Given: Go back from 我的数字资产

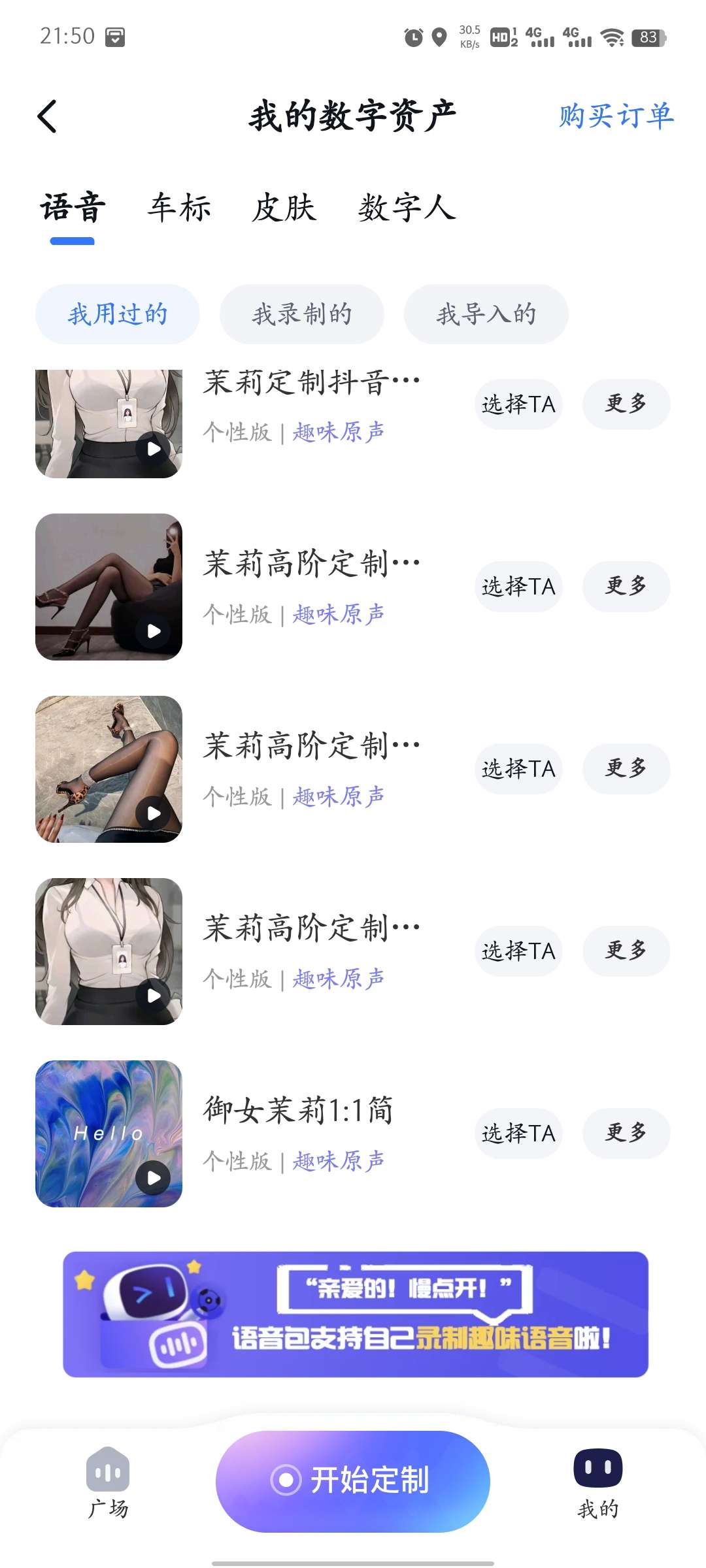Looking at the screenshot, I should [47, 117].
